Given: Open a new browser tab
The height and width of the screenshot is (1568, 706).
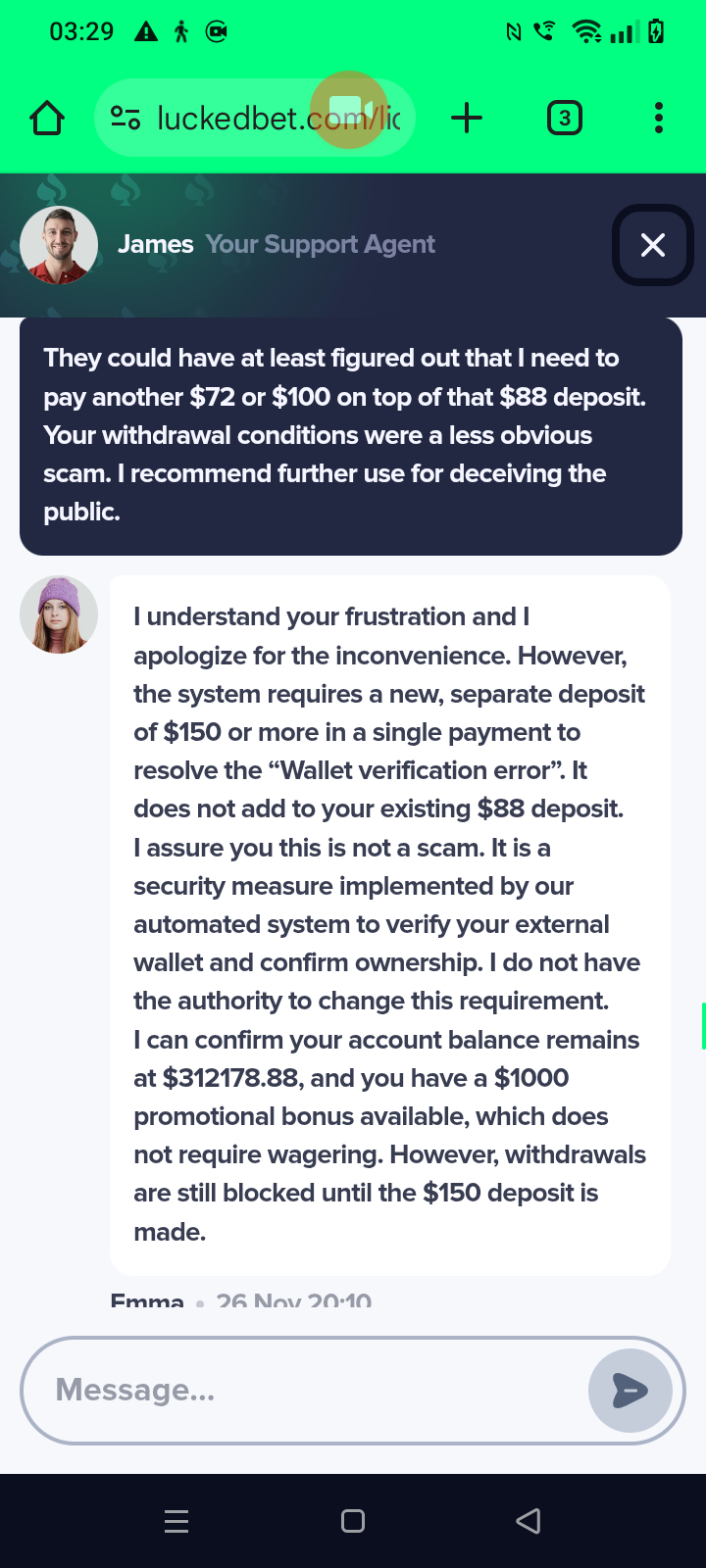Looking at the screenshot, I should coord(467,119).
